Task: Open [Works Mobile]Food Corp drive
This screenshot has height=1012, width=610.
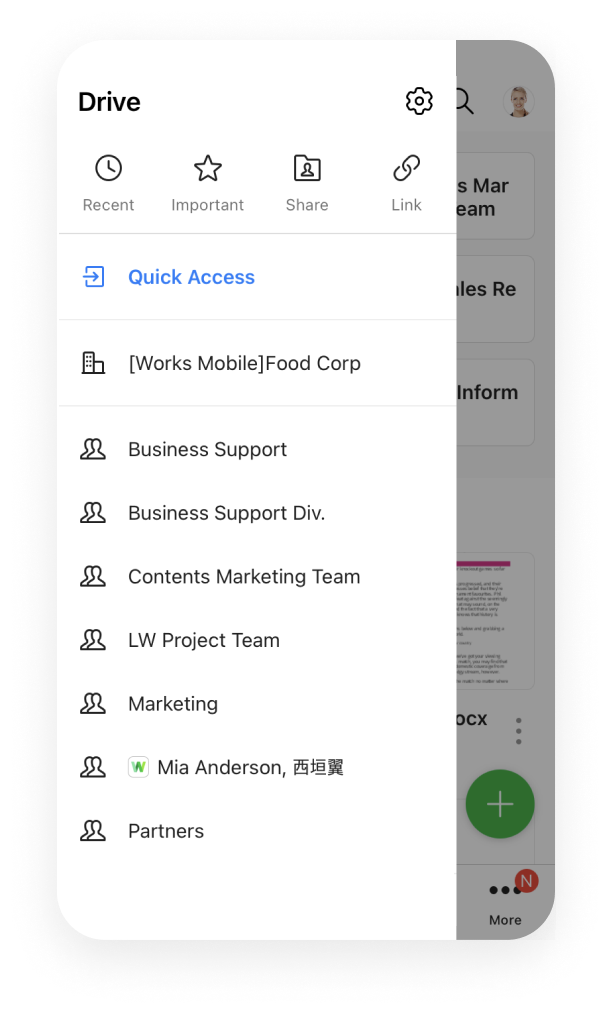Action: tap(244, 363)
